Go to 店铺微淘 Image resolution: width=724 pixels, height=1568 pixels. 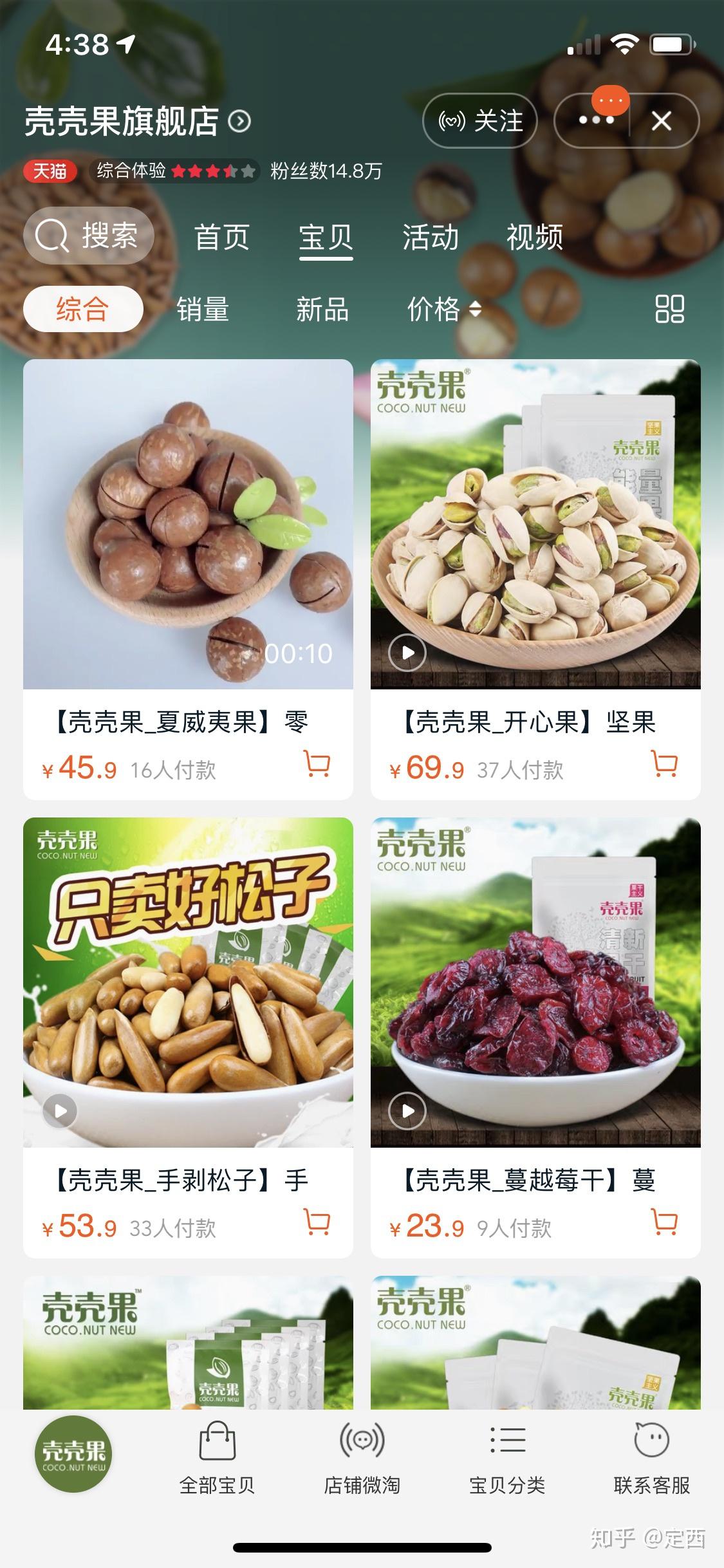tap(362, 1459)
